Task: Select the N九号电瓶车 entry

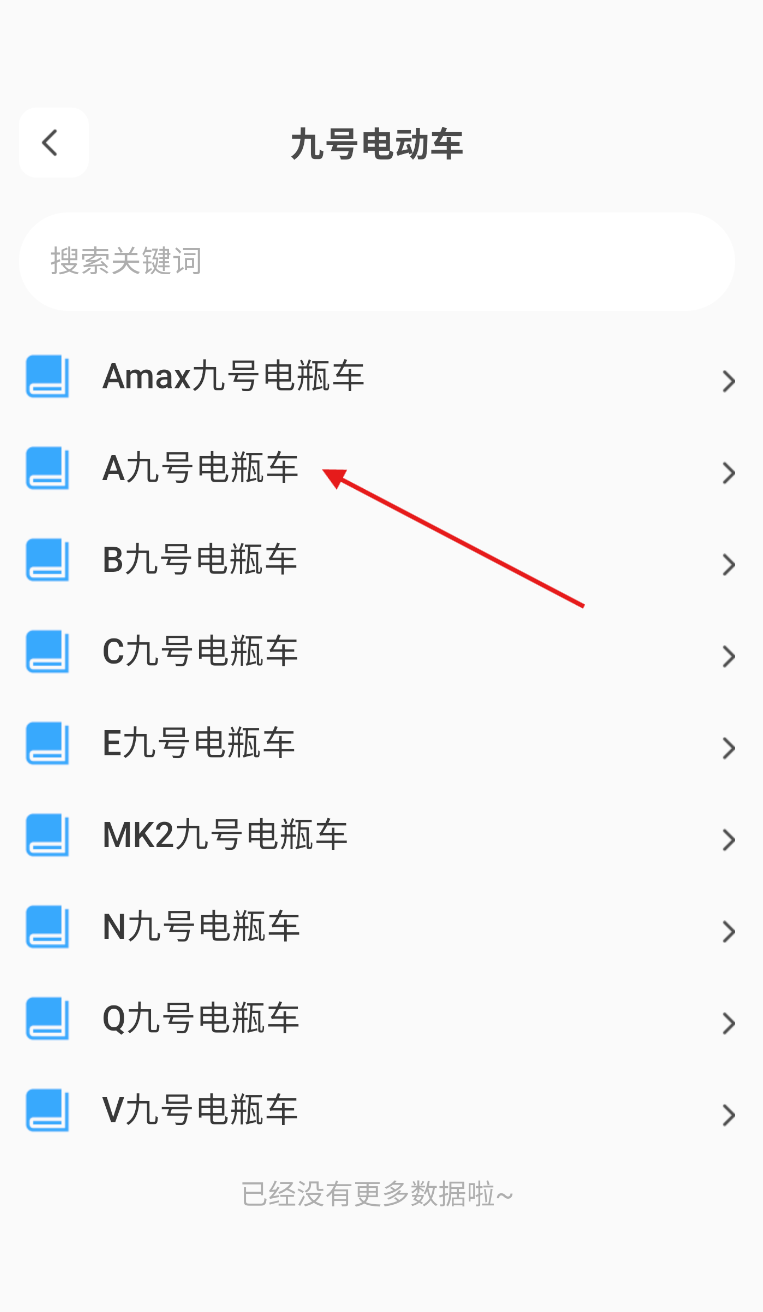Action: tap(381, 928)
